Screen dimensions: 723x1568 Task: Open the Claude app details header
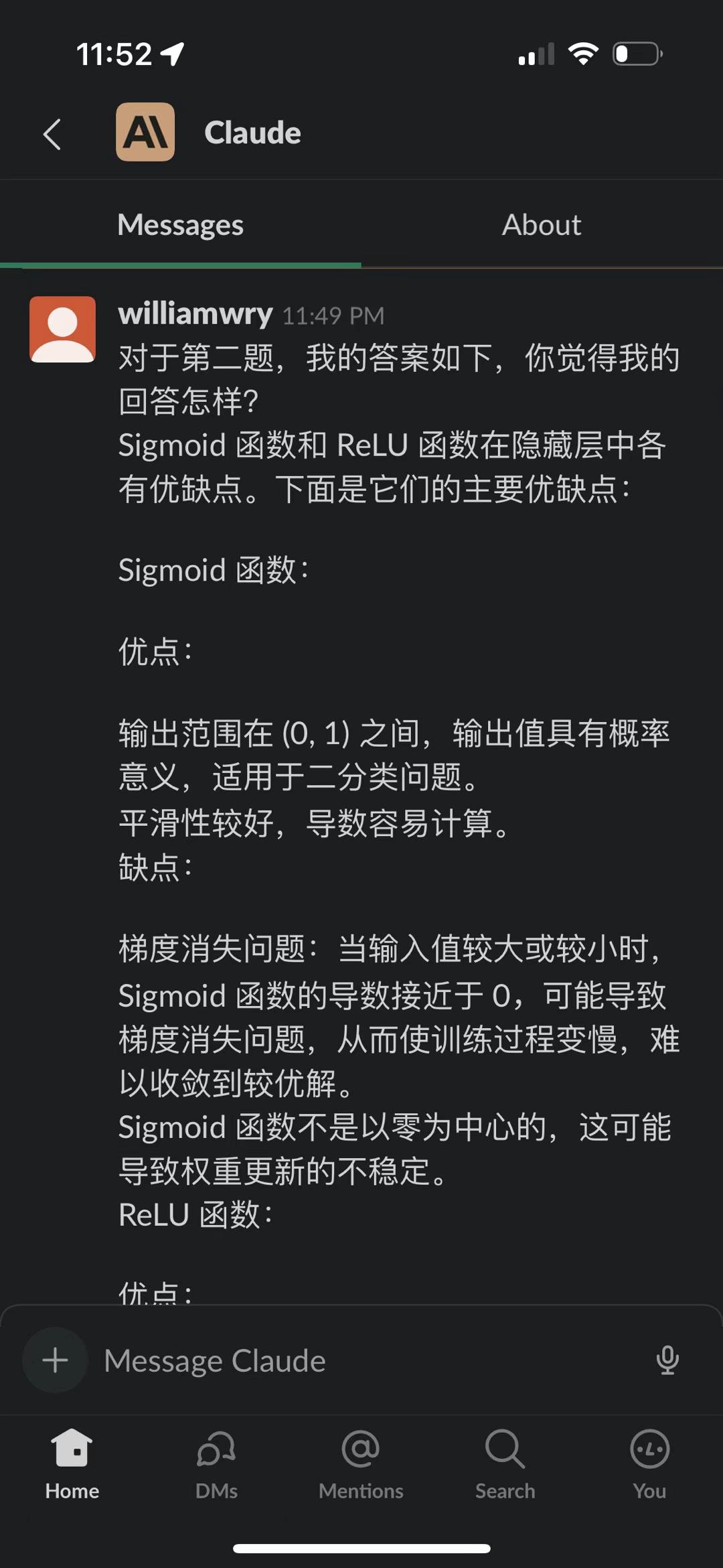coord(252,133)
